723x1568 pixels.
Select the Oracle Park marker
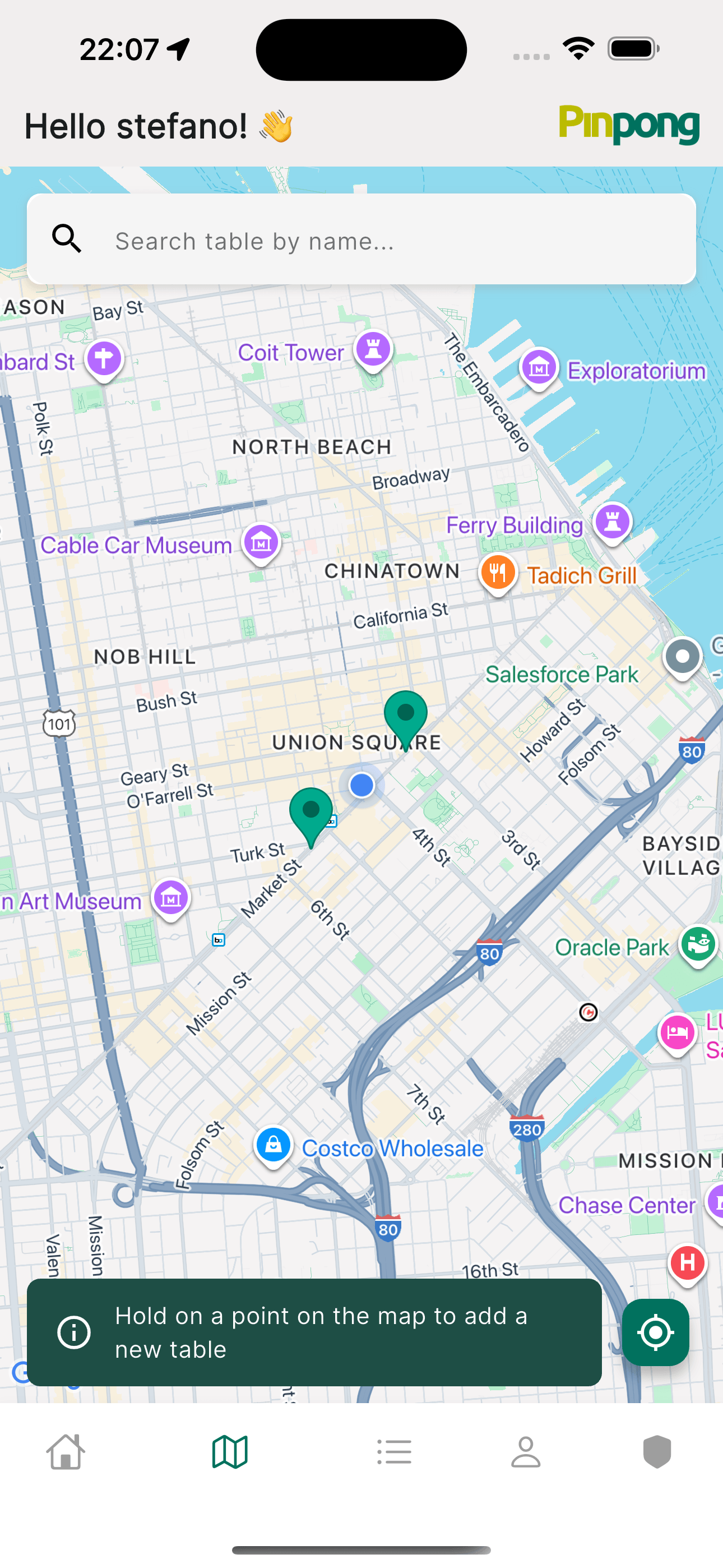click(697, 944)
